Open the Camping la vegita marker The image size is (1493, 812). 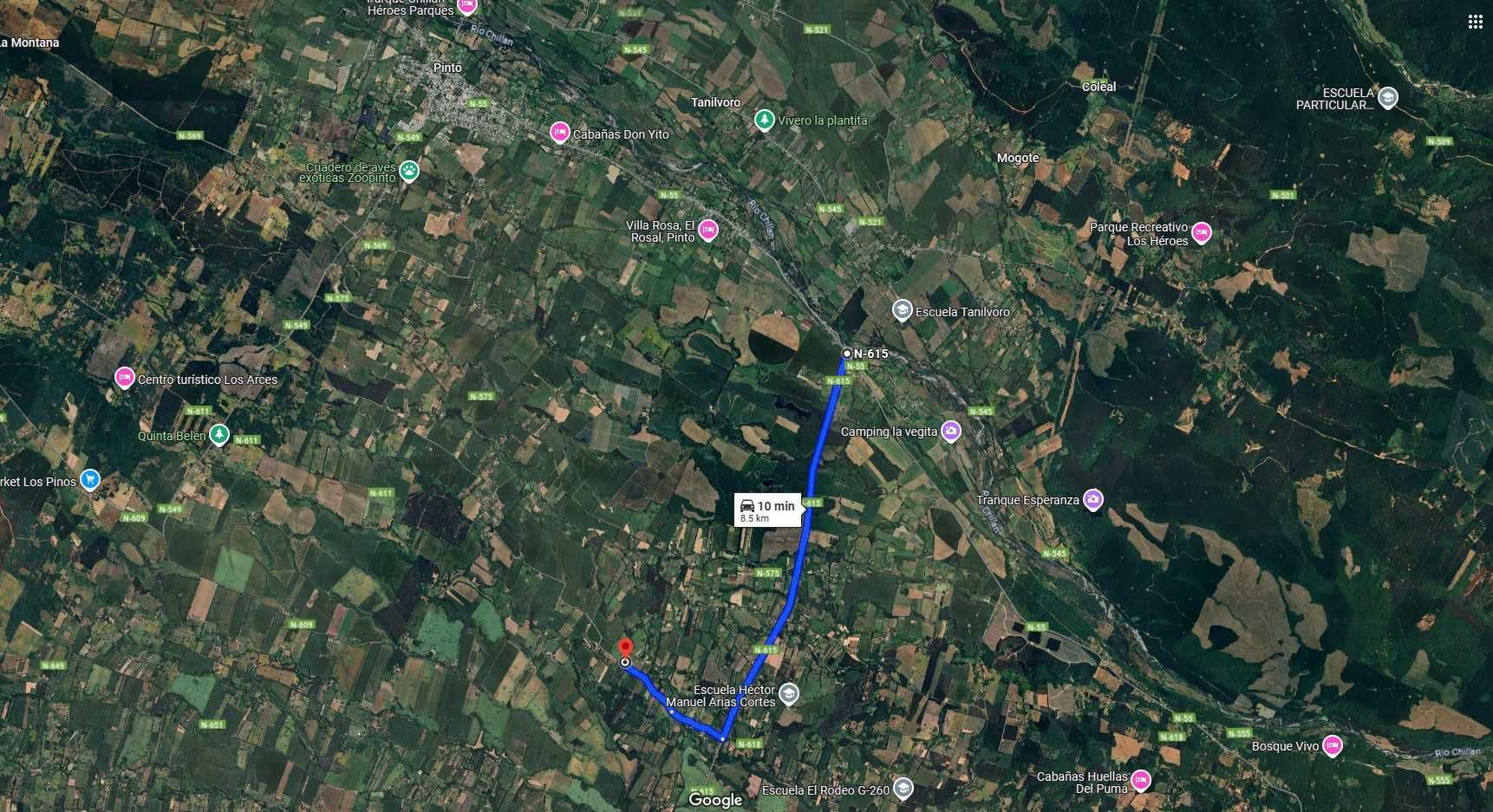[x=951, y=431]
